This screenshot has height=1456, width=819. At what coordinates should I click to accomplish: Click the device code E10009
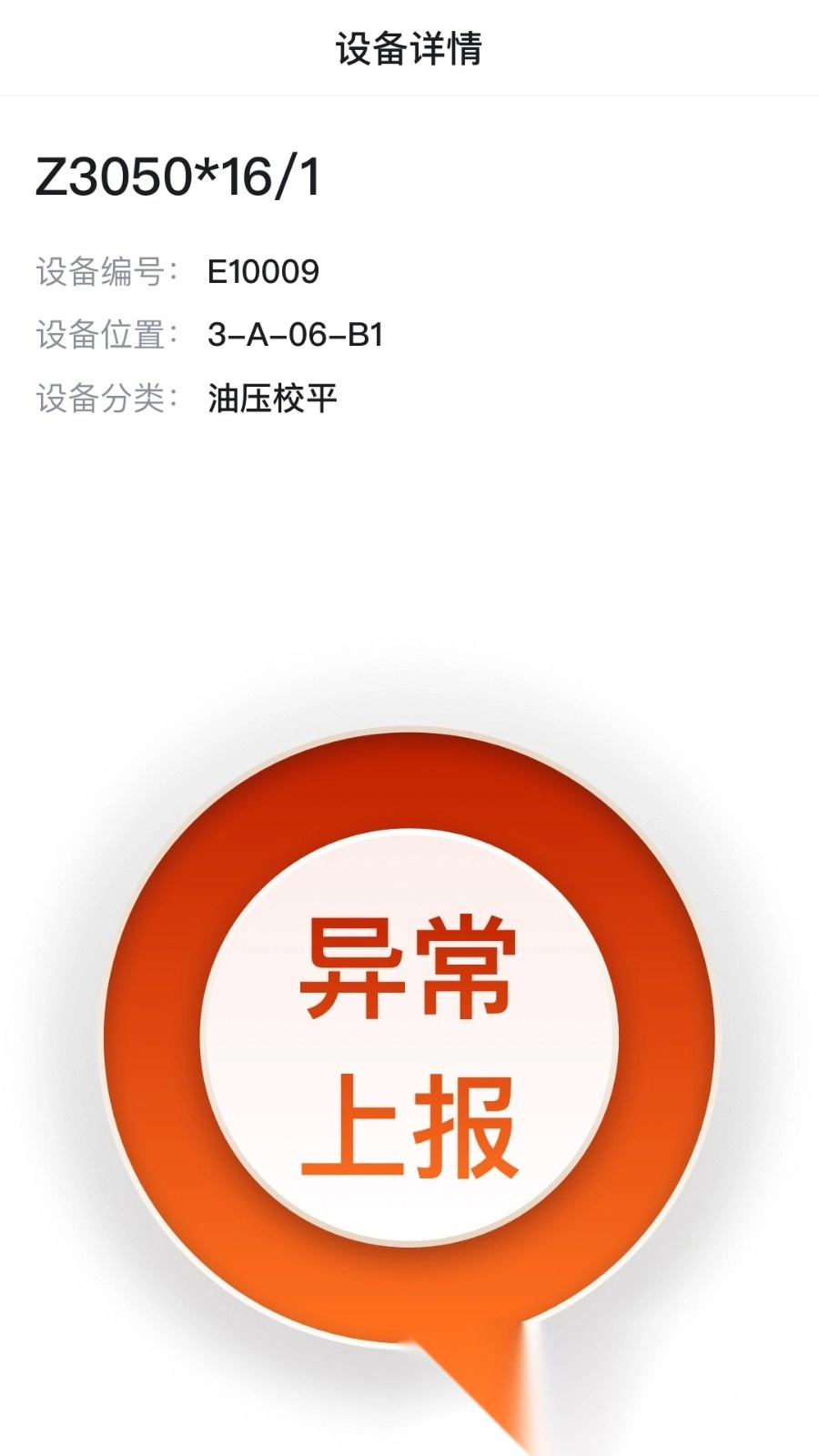264,271
